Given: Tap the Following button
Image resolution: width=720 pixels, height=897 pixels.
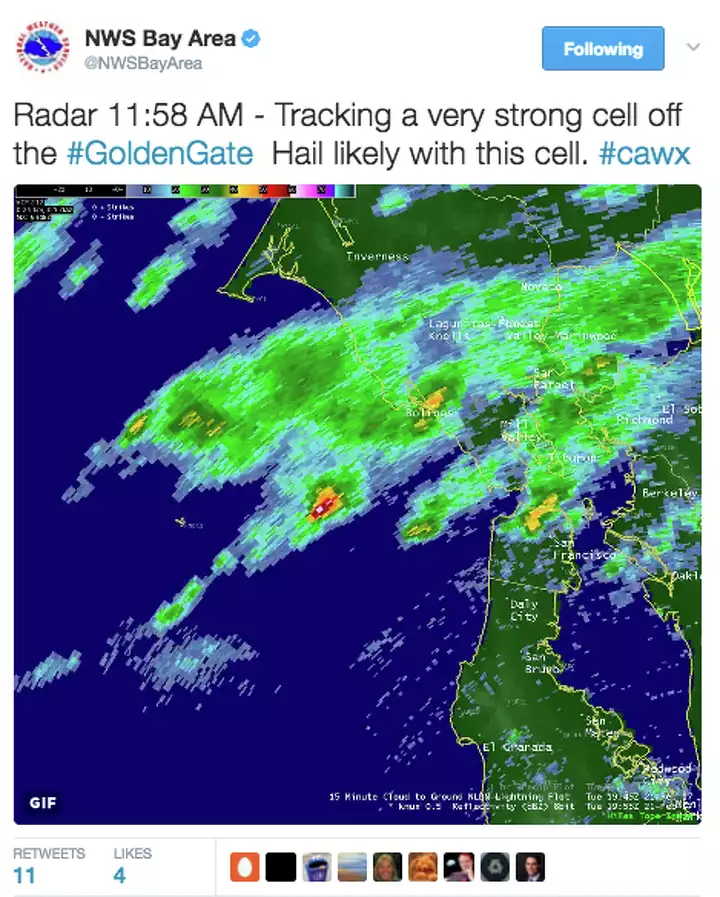Looking at the screenshot, I should (602, 48).
